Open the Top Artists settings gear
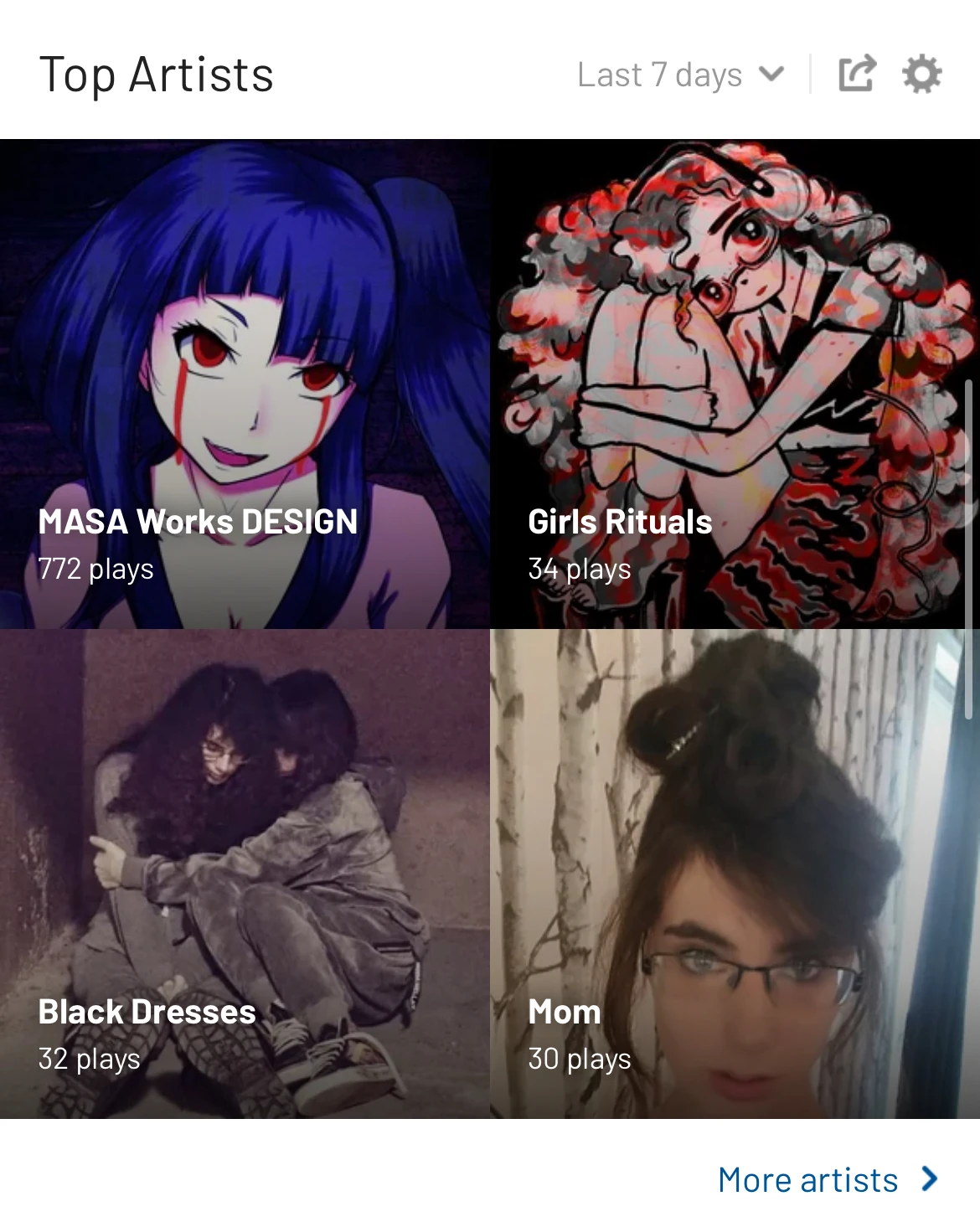The image size is (980, 1222). (x=921, y=74)
